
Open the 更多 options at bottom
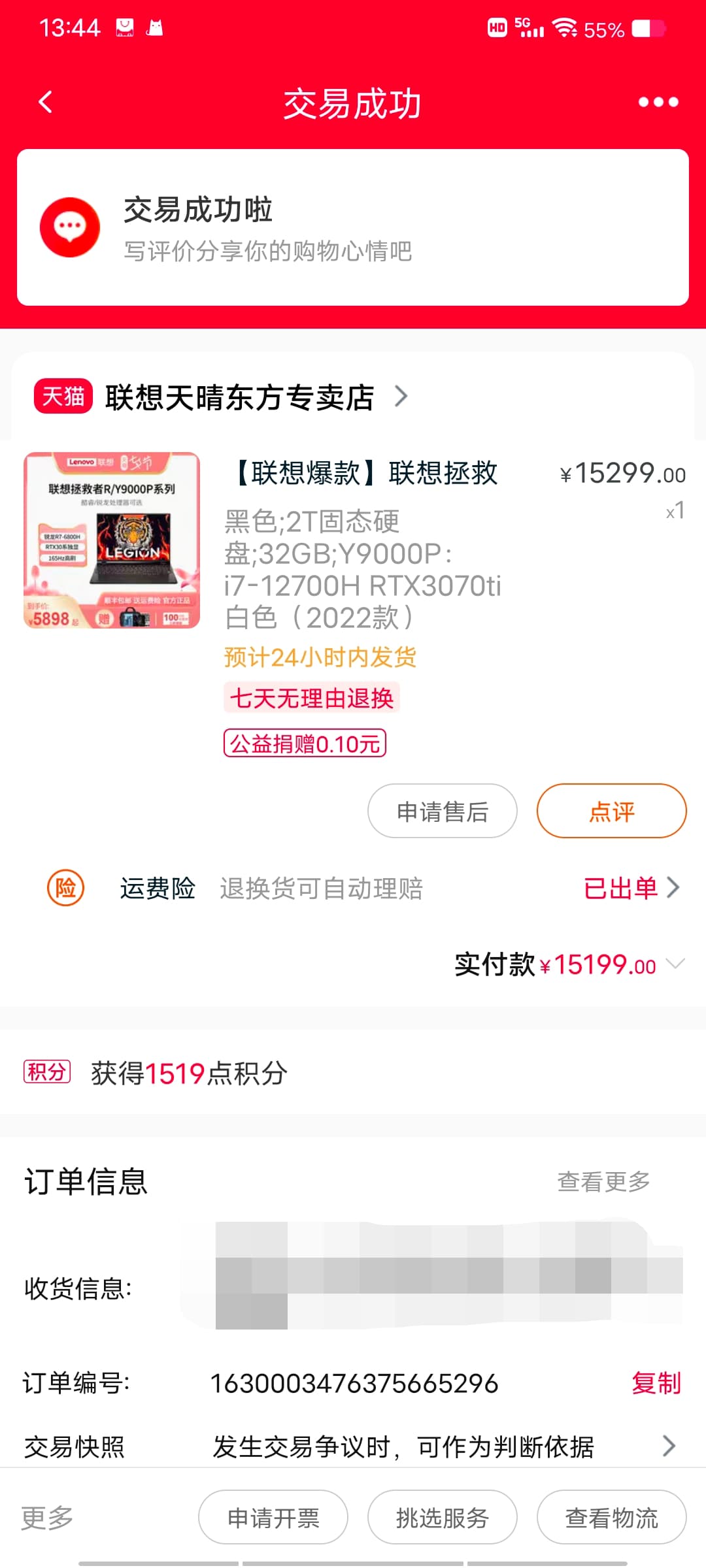pyautogui.click(x=47, y=1517)
